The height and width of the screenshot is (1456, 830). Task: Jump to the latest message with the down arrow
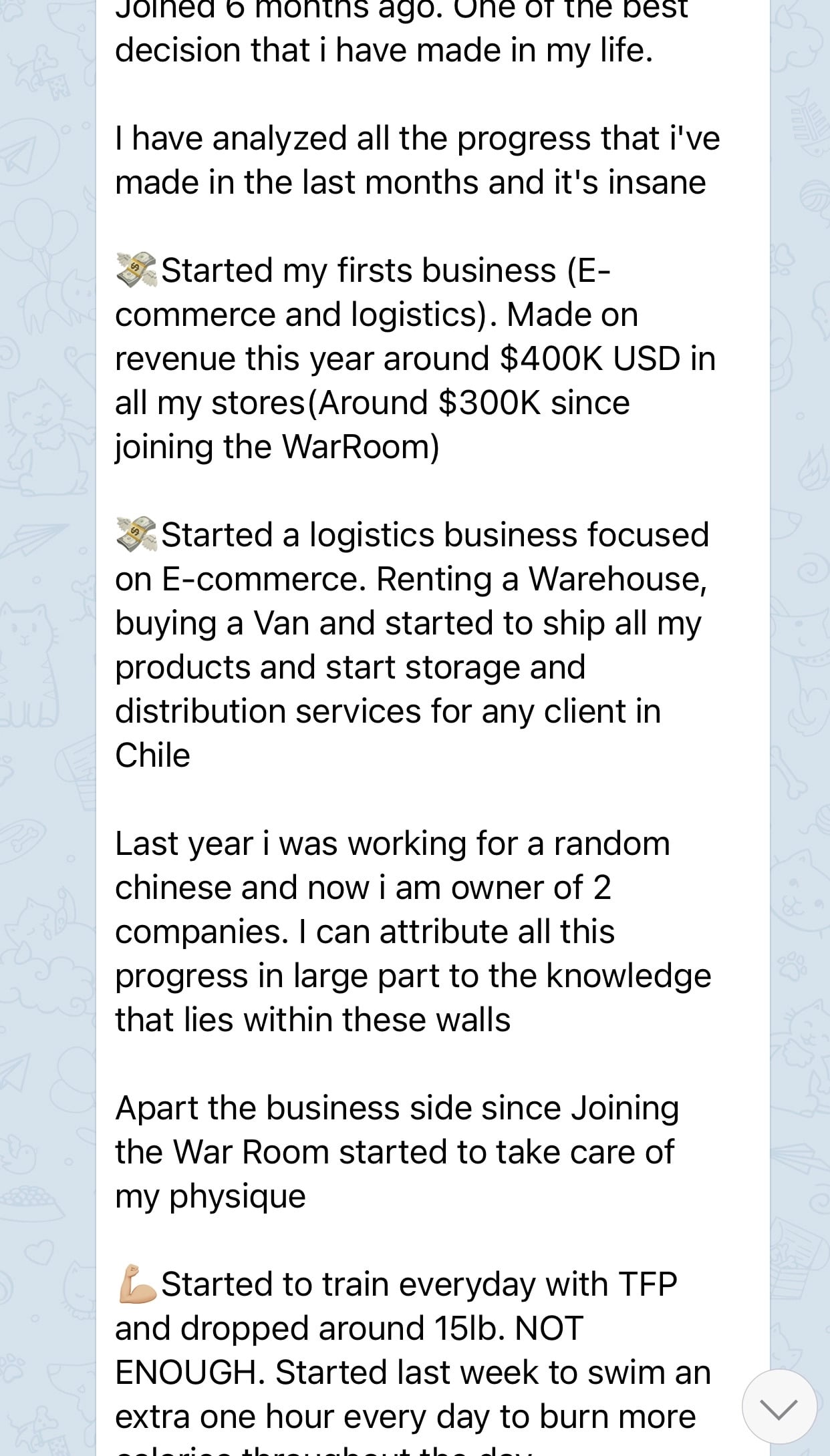(779, 1407)
